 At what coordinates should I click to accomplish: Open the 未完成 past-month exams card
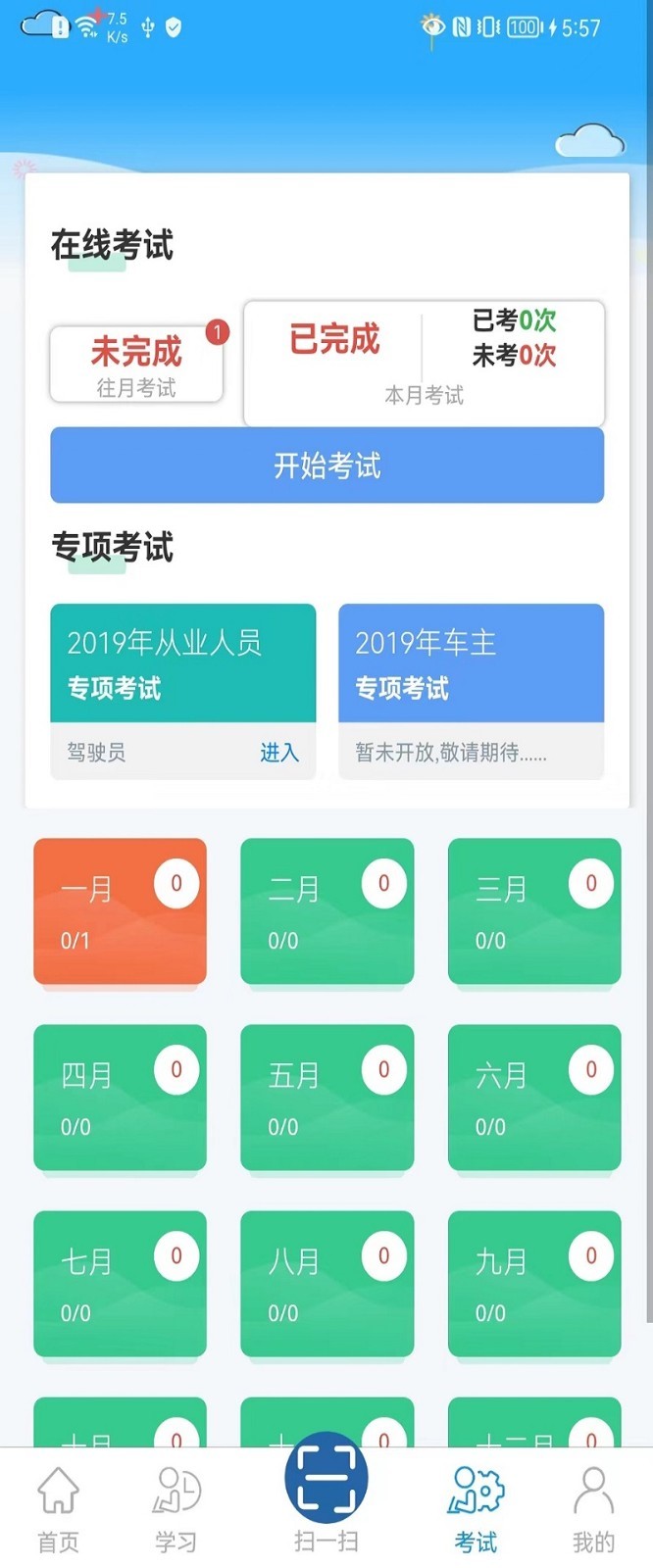point(136,364)
